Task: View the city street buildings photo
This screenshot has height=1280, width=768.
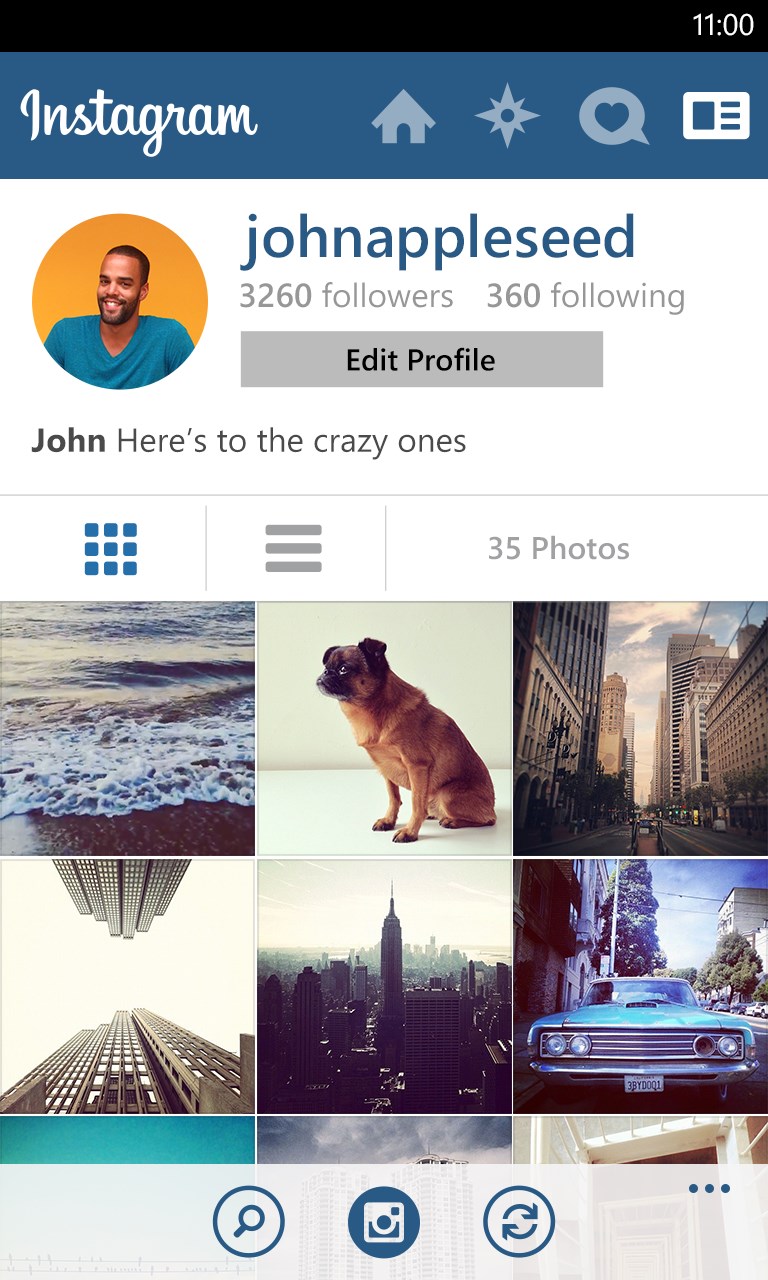Action: click(x=641, y=728)
